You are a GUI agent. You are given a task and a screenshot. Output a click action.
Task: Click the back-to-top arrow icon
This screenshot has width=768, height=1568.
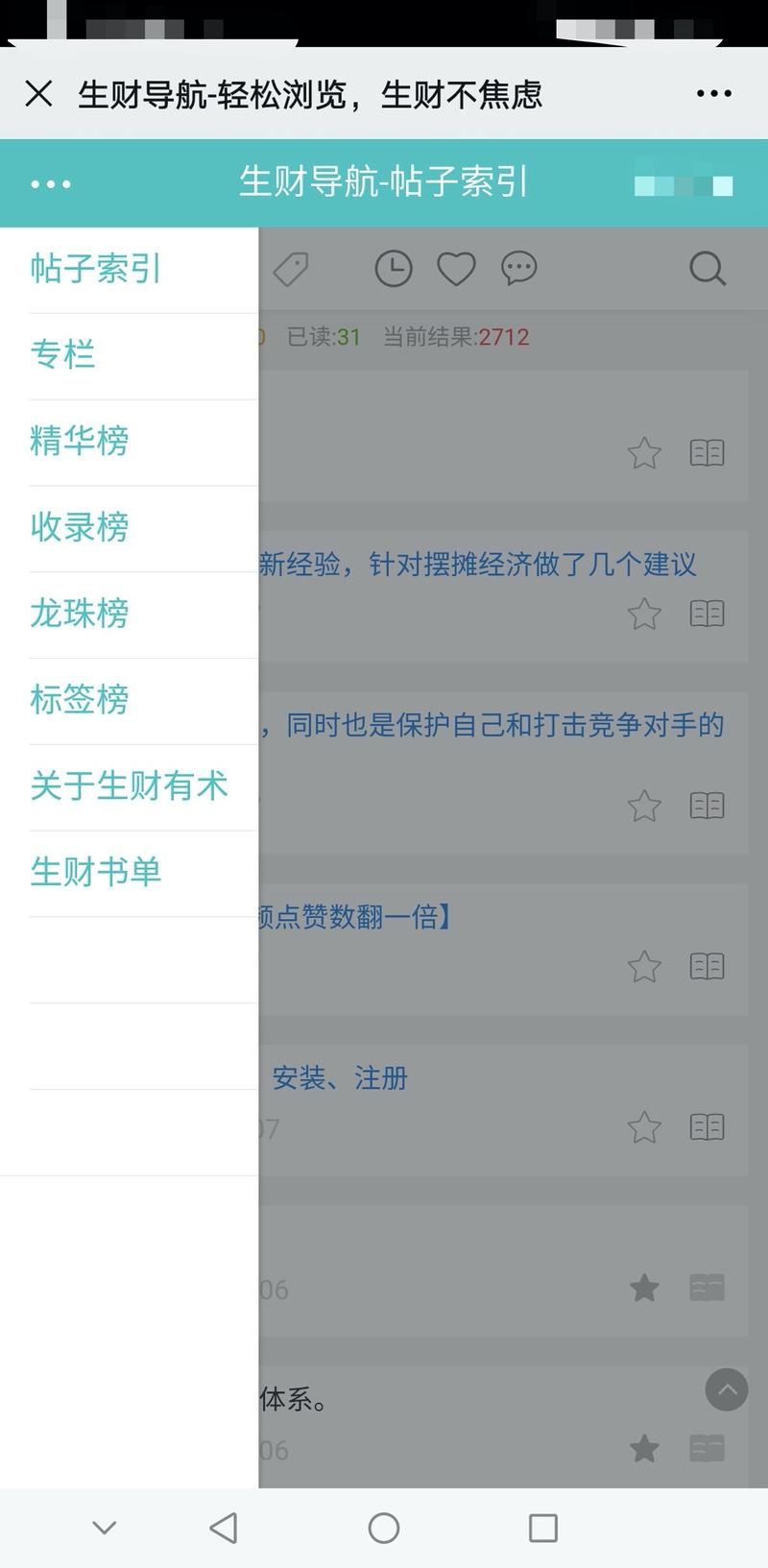726,1389
